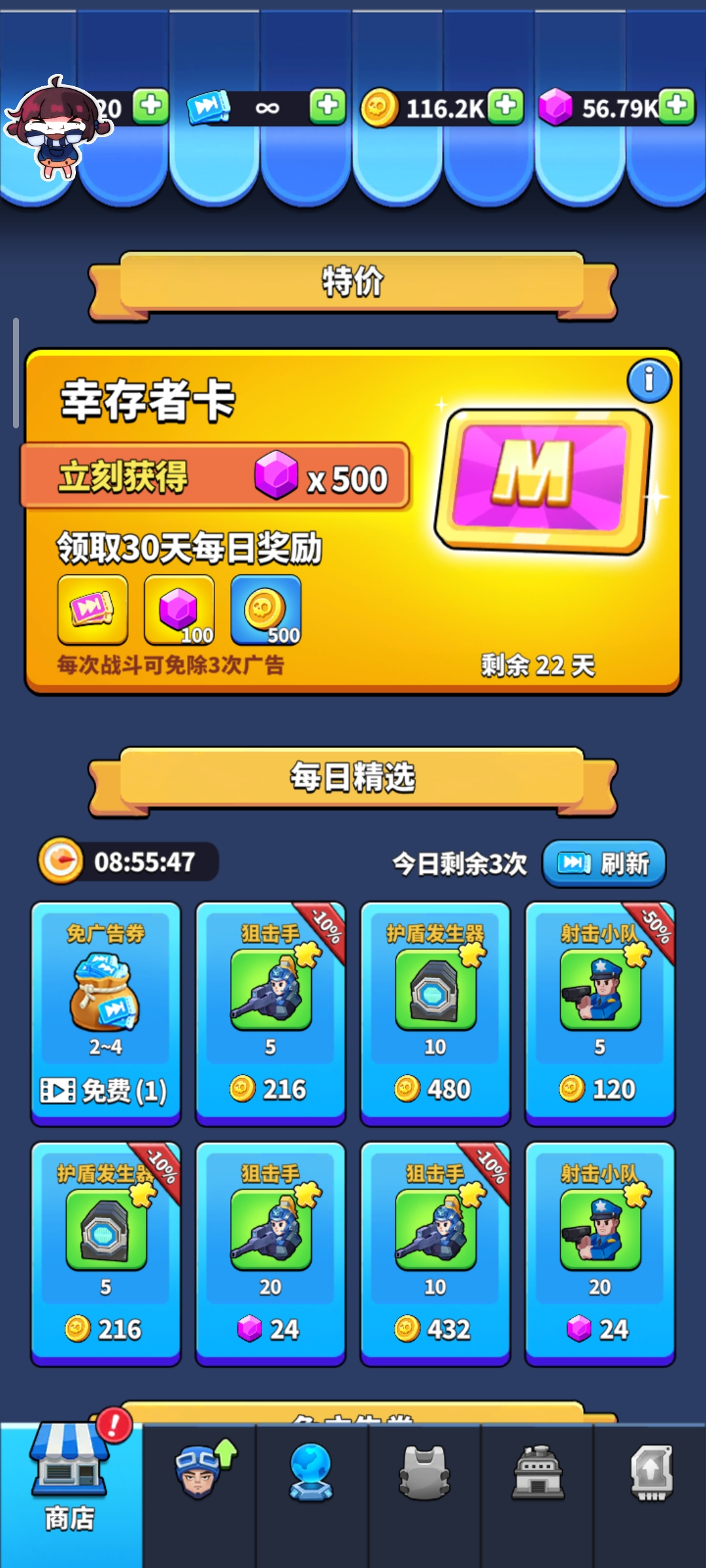Open the info icon on 幸存者卡
Viewport: 706px width, 1568px height.
(648, 380)
